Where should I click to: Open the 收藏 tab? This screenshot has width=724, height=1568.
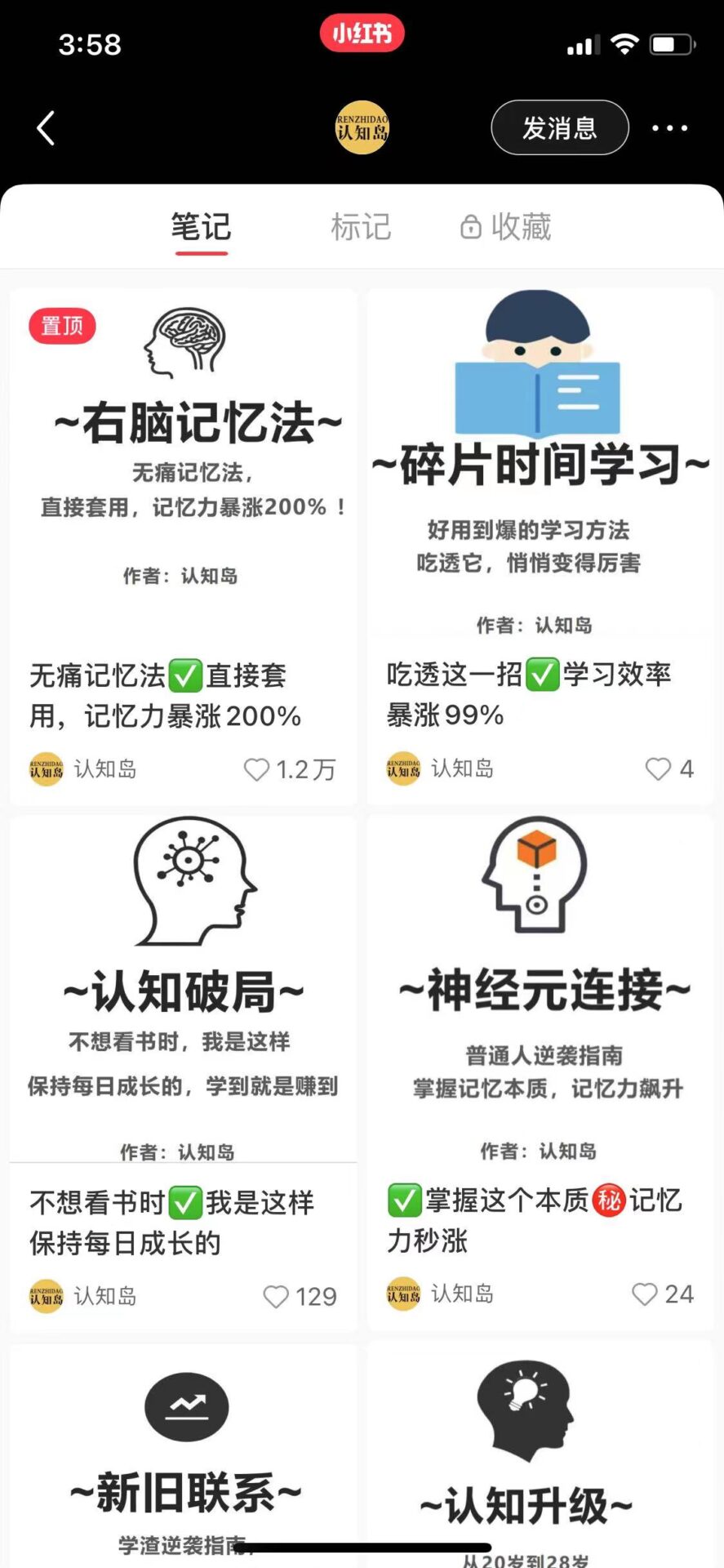[x=522, y=226]
